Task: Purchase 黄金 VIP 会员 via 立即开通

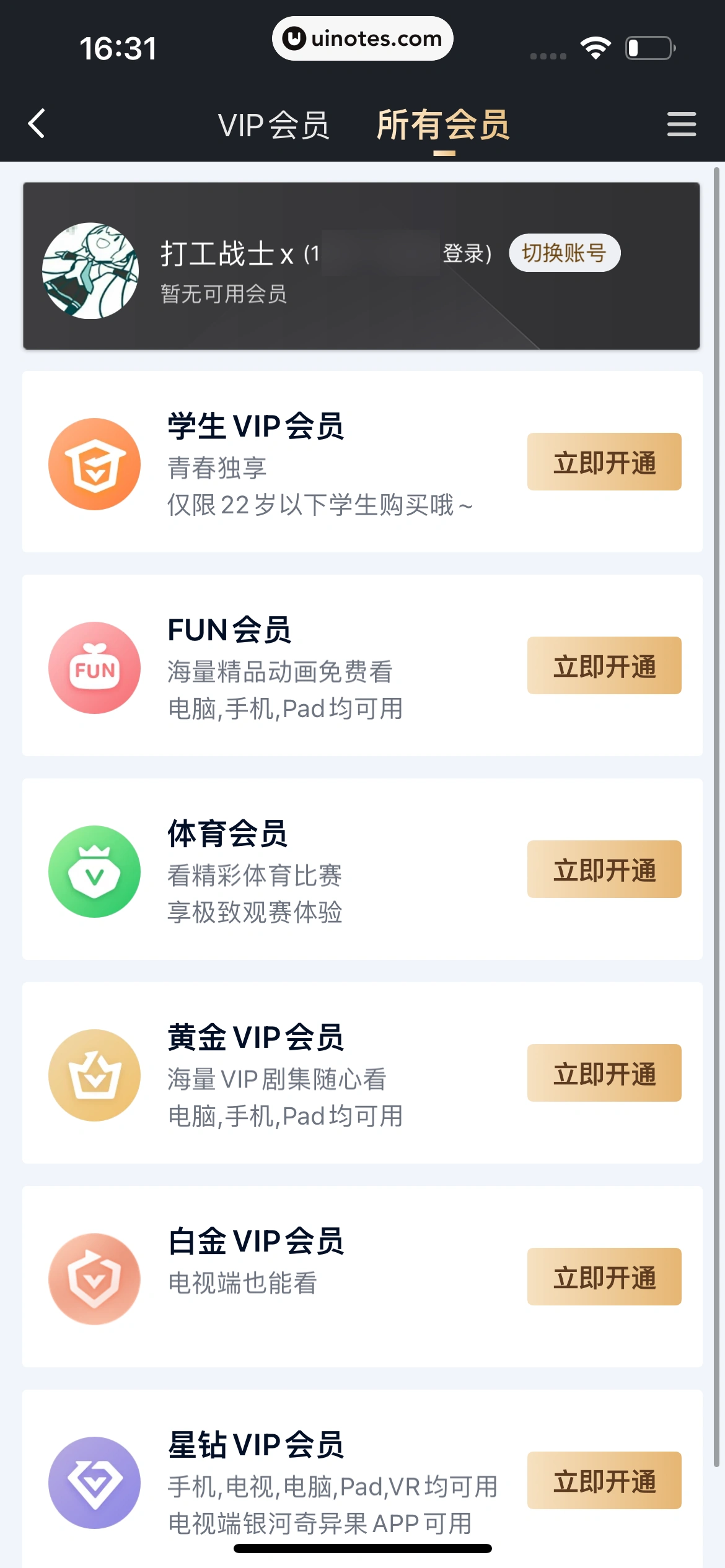Action: [604, 1073]
